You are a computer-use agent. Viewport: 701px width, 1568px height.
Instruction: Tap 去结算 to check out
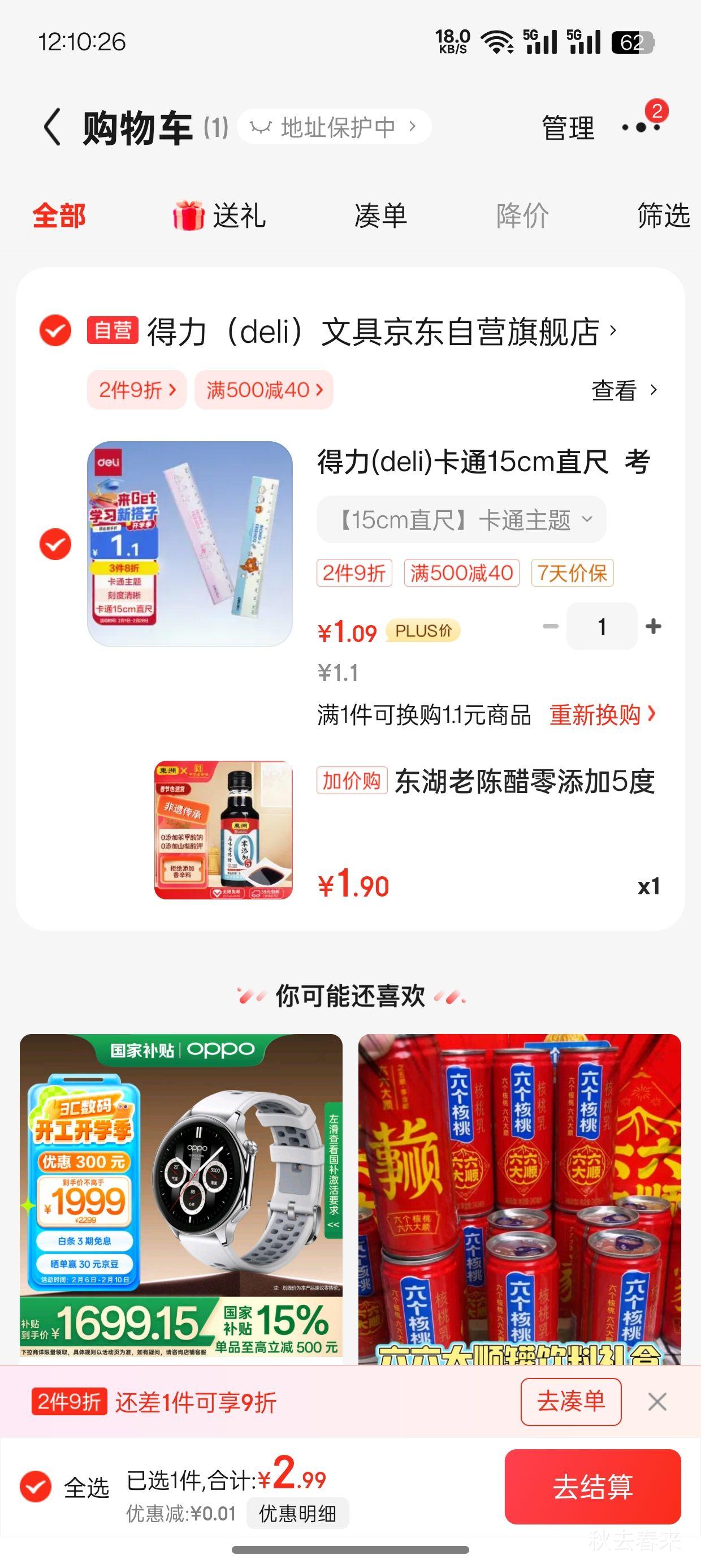click(592, 1487)
